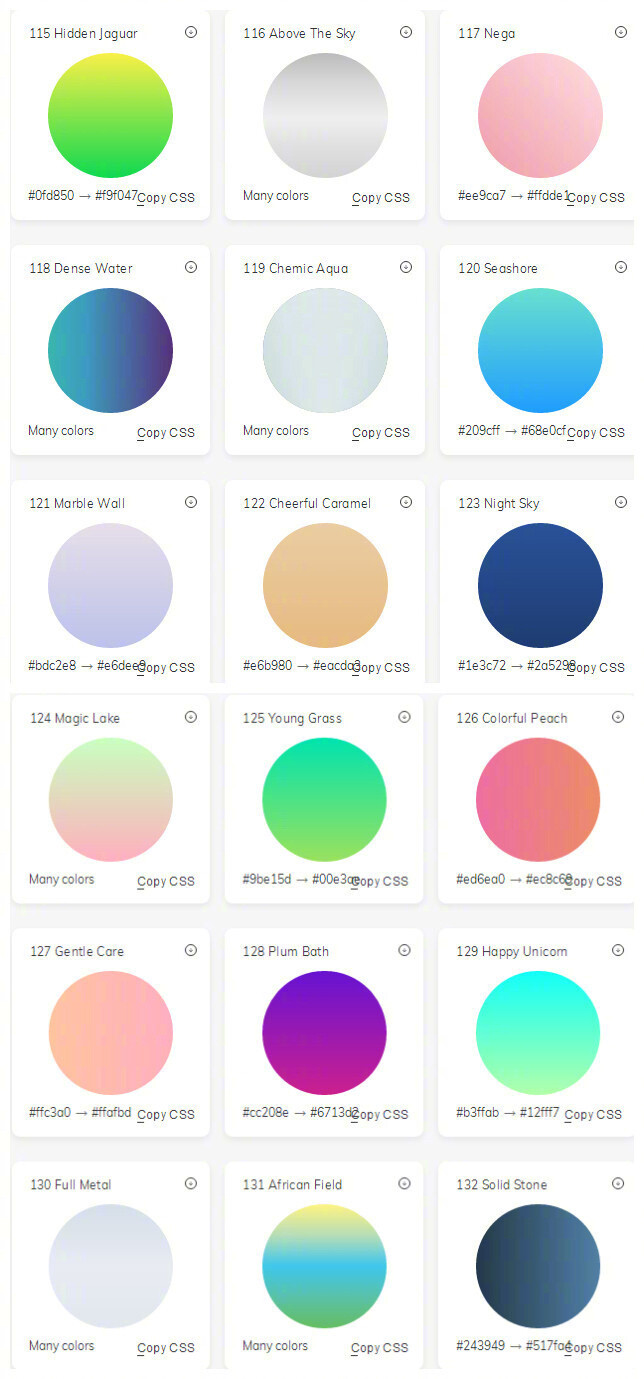This screenshot has height=1379, width=644.
Task: Open the Dense Water gradient circle
Action: tap(110, 350)
